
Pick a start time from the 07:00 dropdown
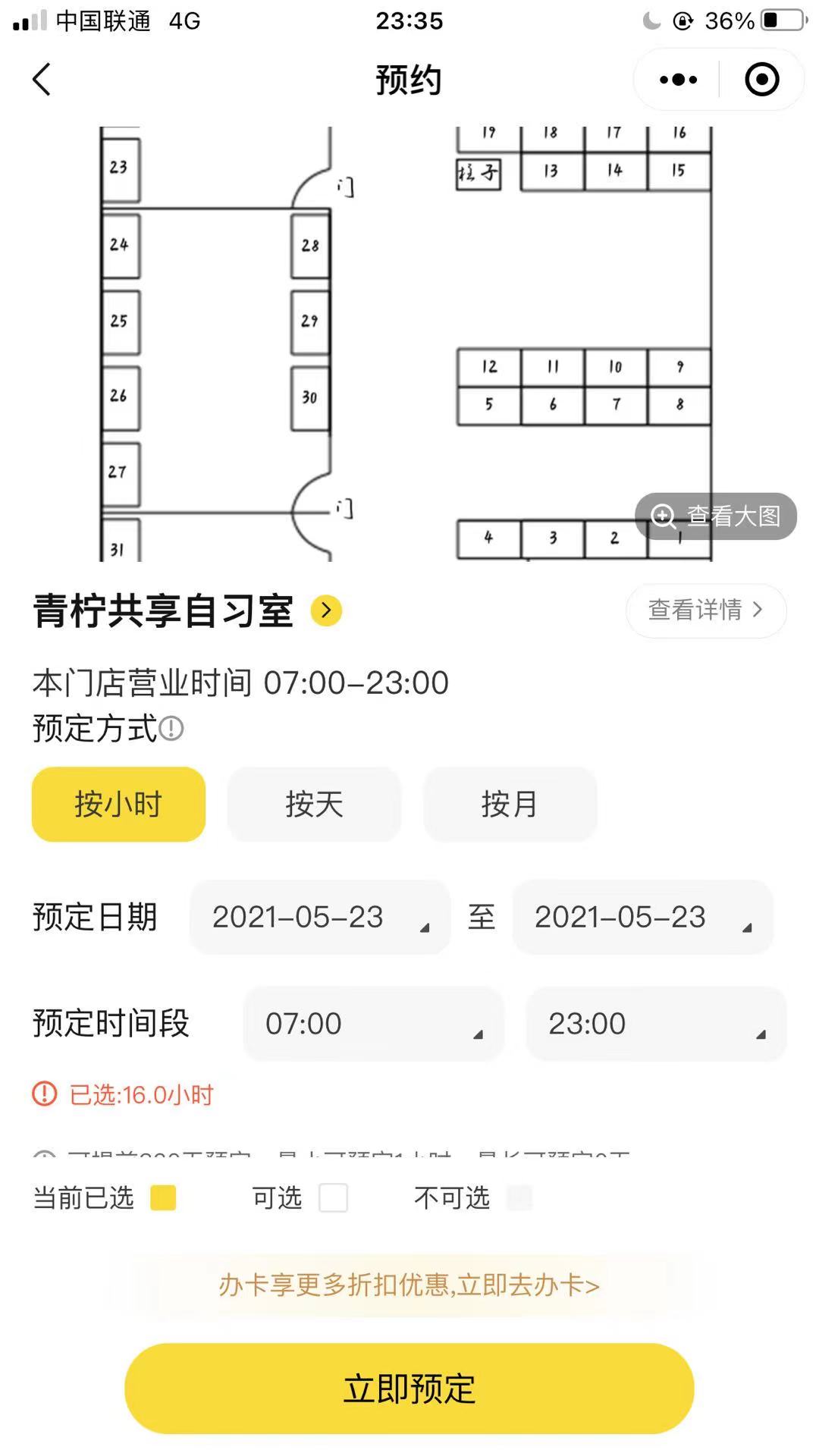click(x=373, y=1024)
